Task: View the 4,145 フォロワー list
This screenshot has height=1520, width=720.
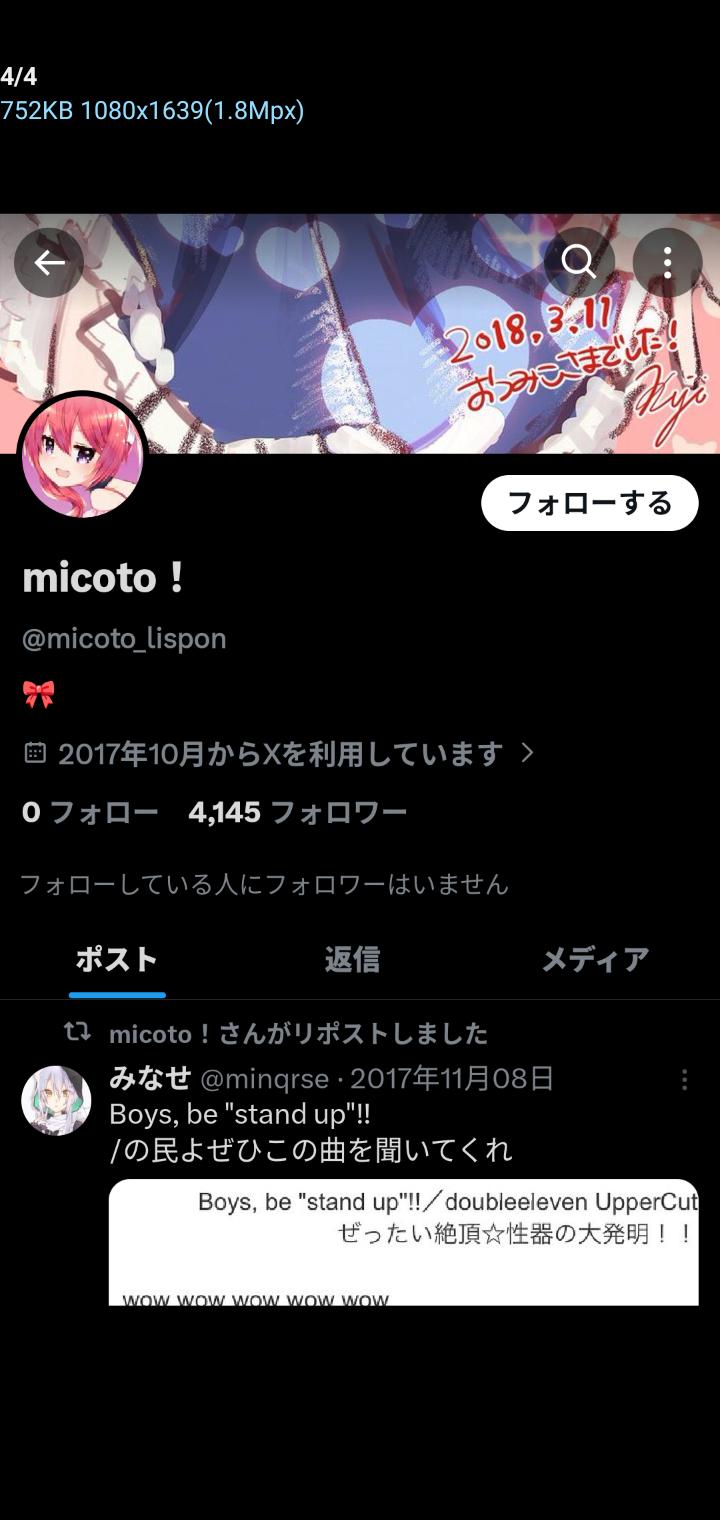Action: (x=297, y=812)
